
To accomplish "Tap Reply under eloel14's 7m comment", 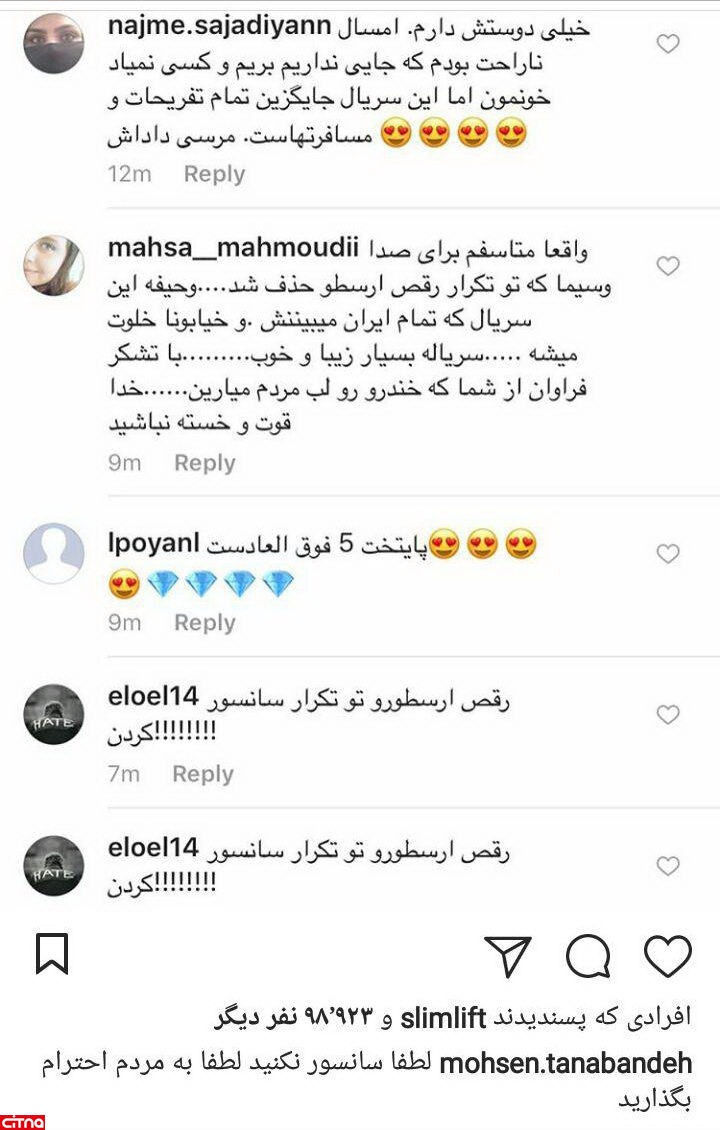I will (203, 774).
